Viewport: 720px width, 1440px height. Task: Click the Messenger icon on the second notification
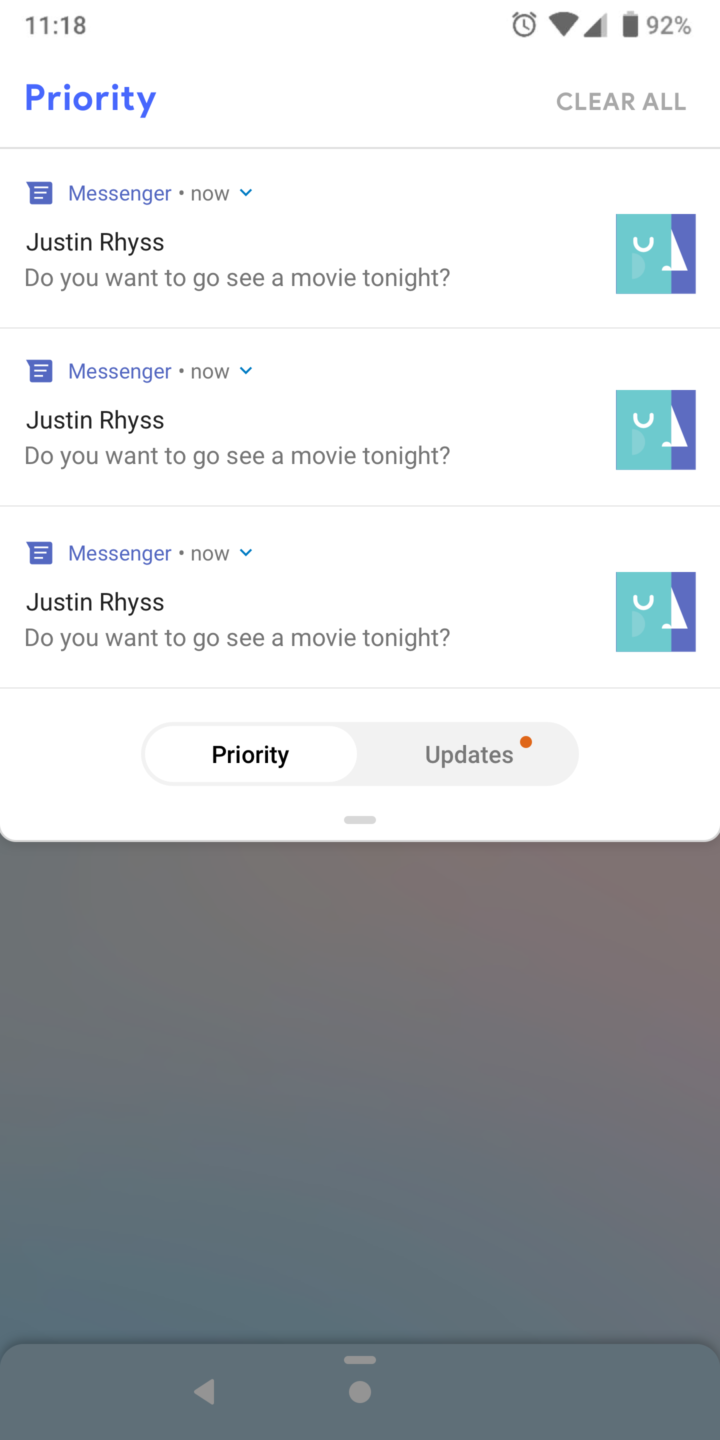40,371
